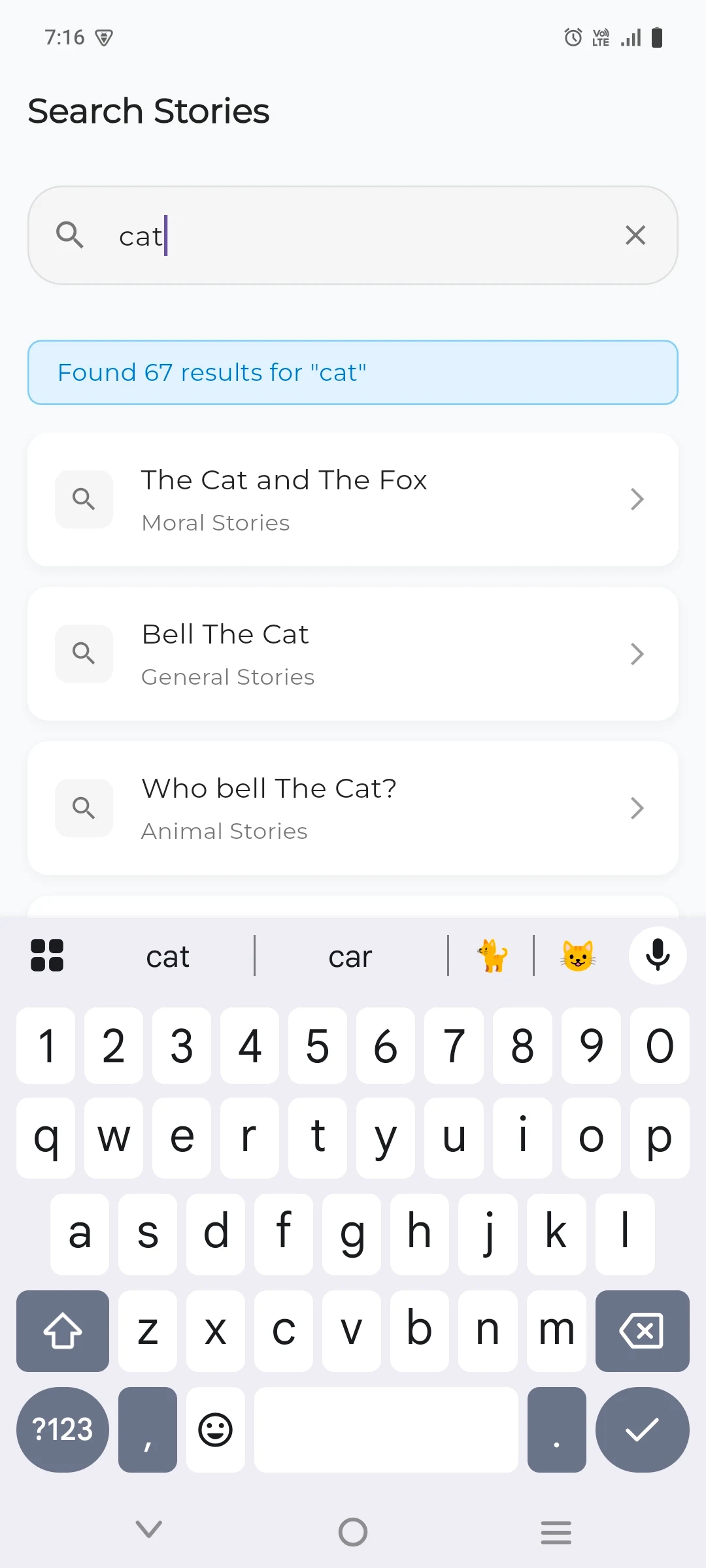
Task: Insert the grinning cat face emoji suggestion
Action: (x=578, y=956)
